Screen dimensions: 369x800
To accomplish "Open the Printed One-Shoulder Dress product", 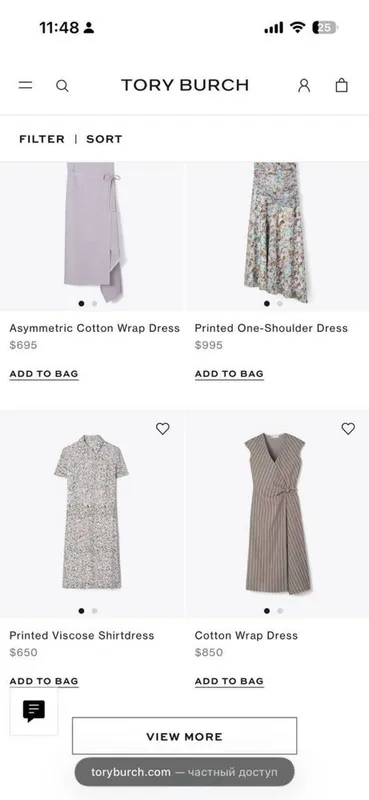I will pyautogui.click(x=271, y=328).
